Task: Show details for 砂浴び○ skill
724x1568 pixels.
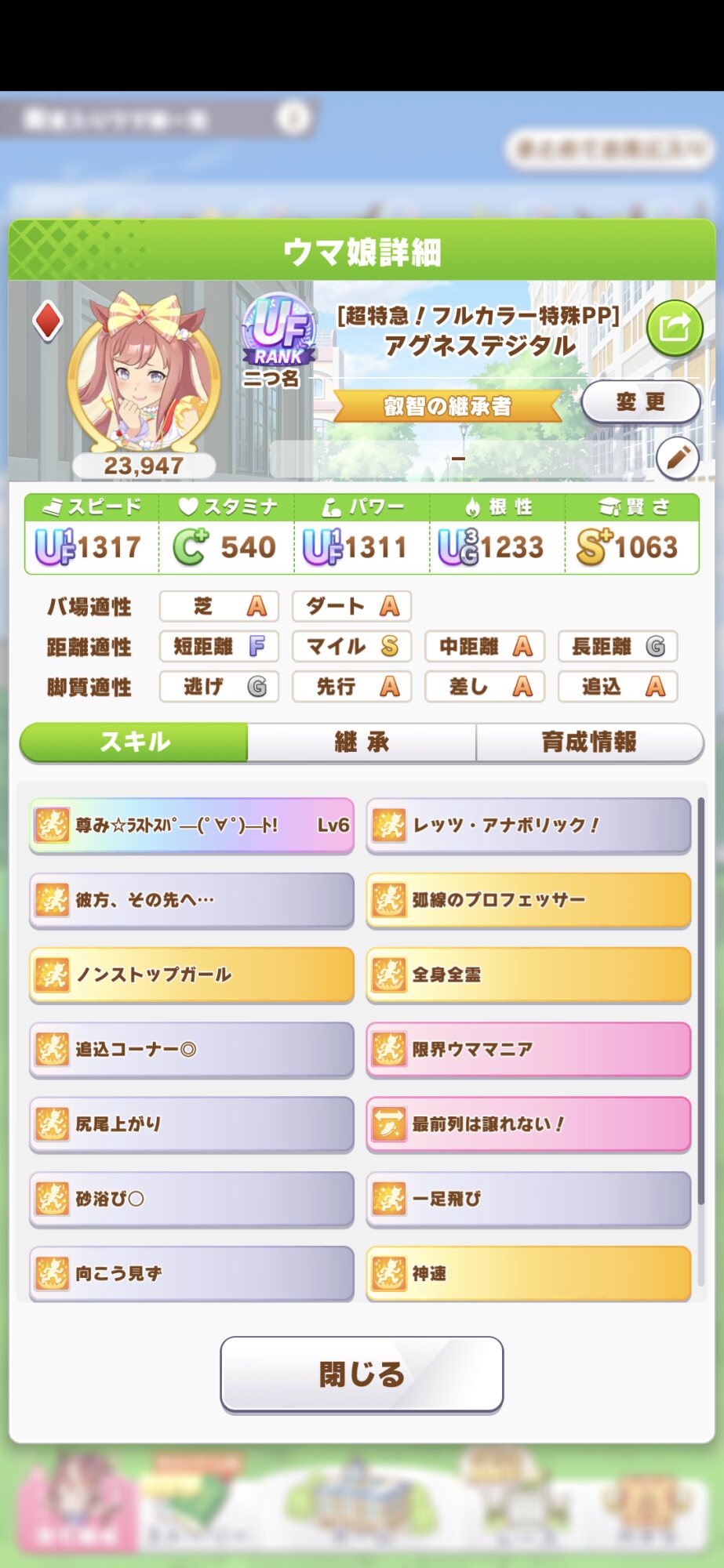Action: tap(191, 1198)
